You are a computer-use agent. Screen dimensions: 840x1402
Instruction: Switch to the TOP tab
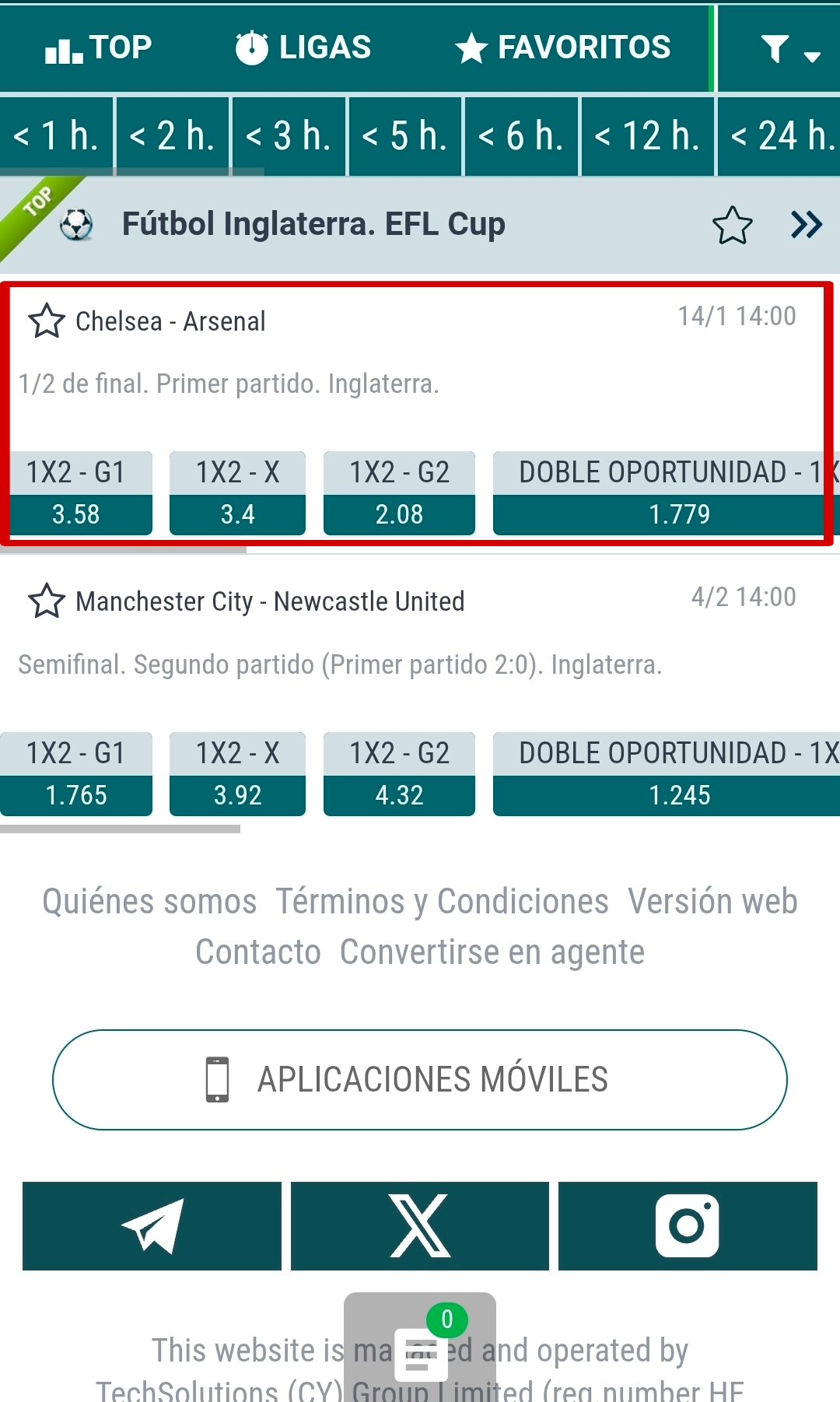point(98,48)
